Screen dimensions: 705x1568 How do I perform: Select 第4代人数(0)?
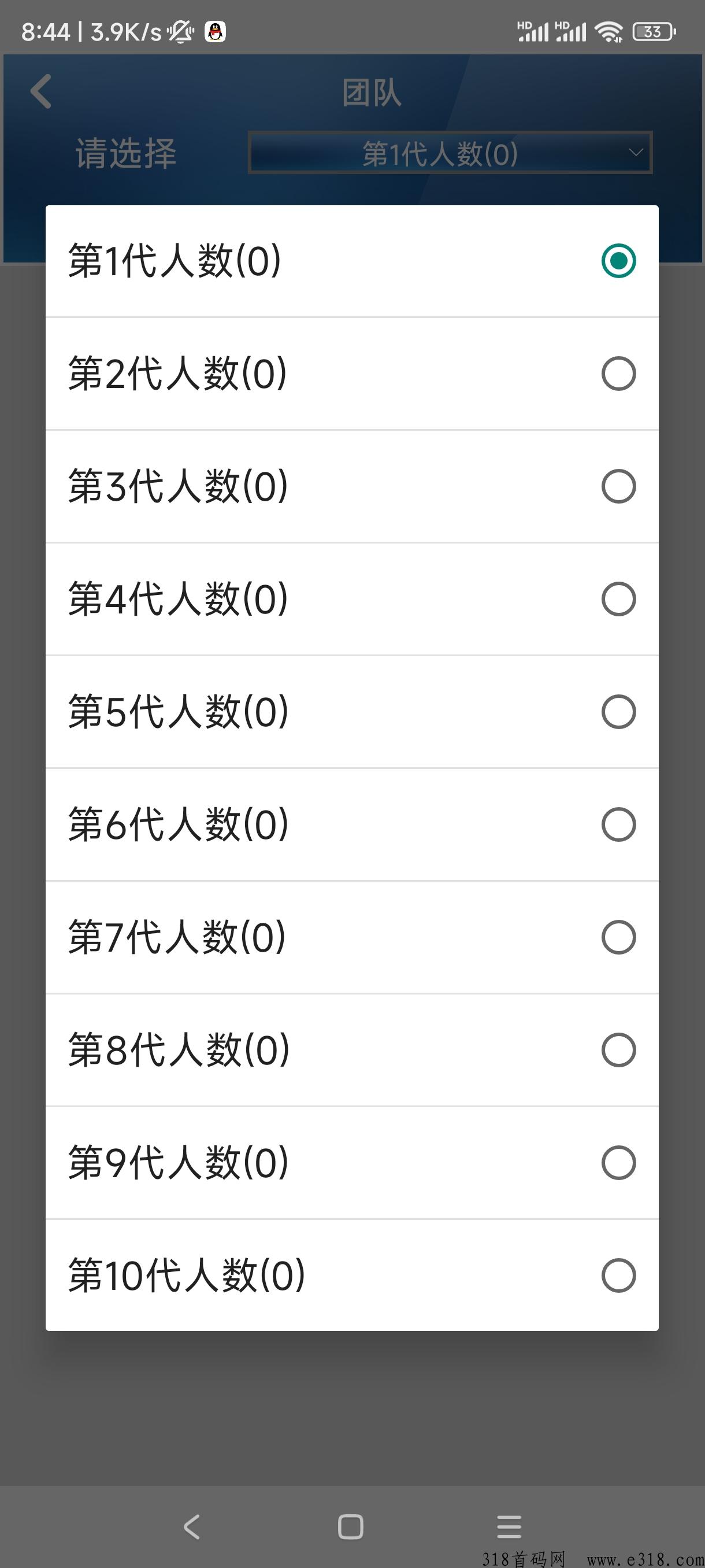(351, 599)
